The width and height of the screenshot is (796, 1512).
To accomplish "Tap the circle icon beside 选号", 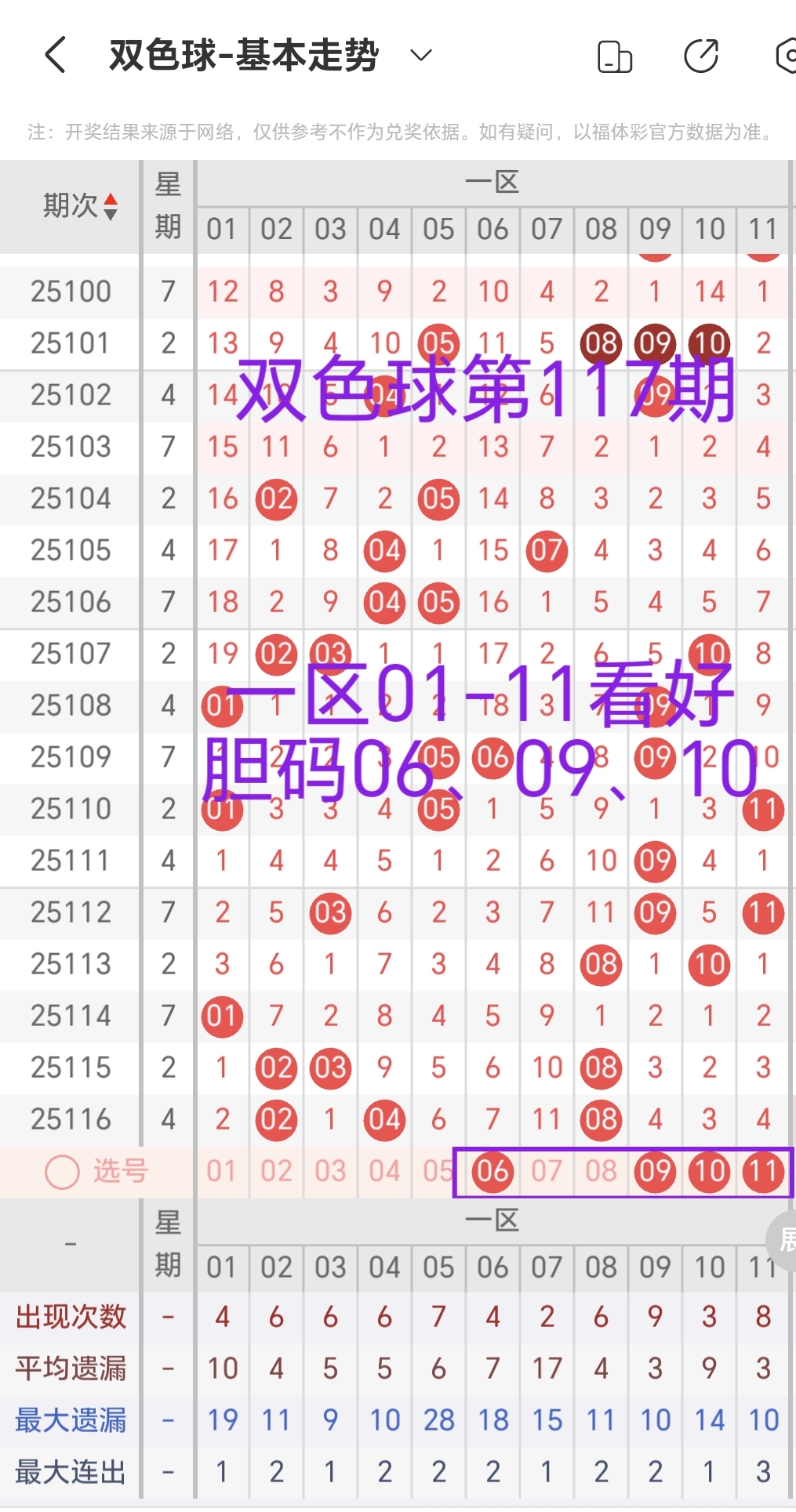I will [62, 1171].
